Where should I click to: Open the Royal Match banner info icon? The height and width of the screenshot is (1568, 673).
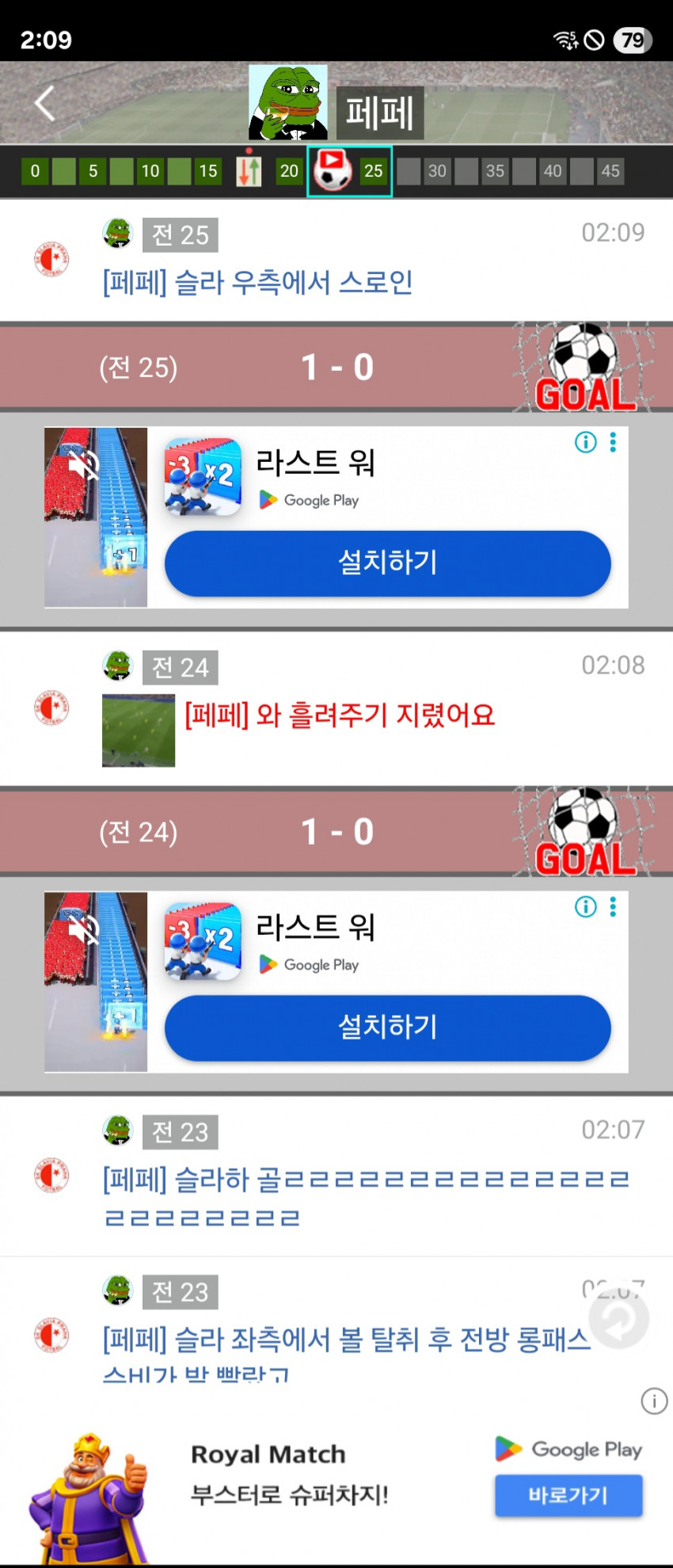click(x=654, y=1401)
